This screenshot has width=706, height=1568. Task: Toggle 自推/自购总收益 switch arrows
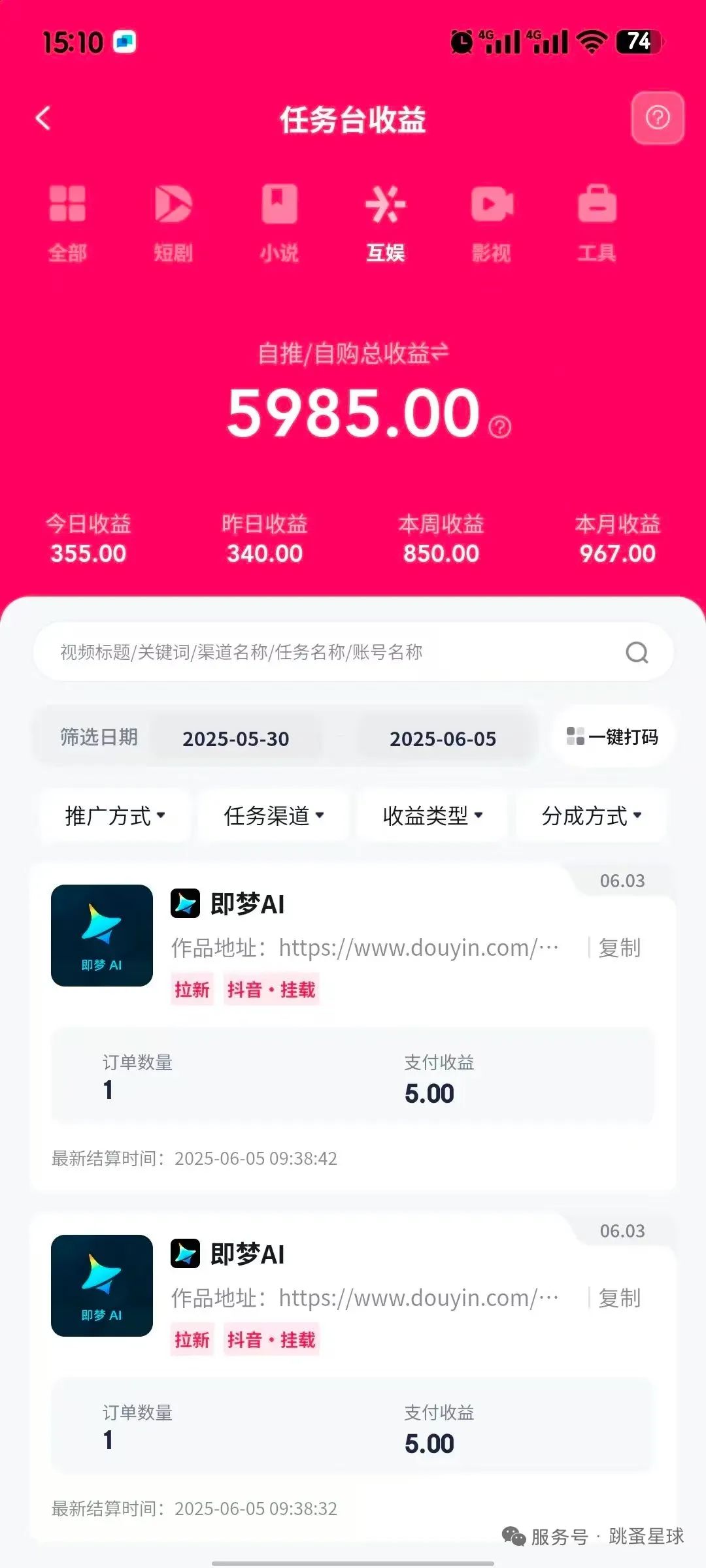tap(440, 353)
